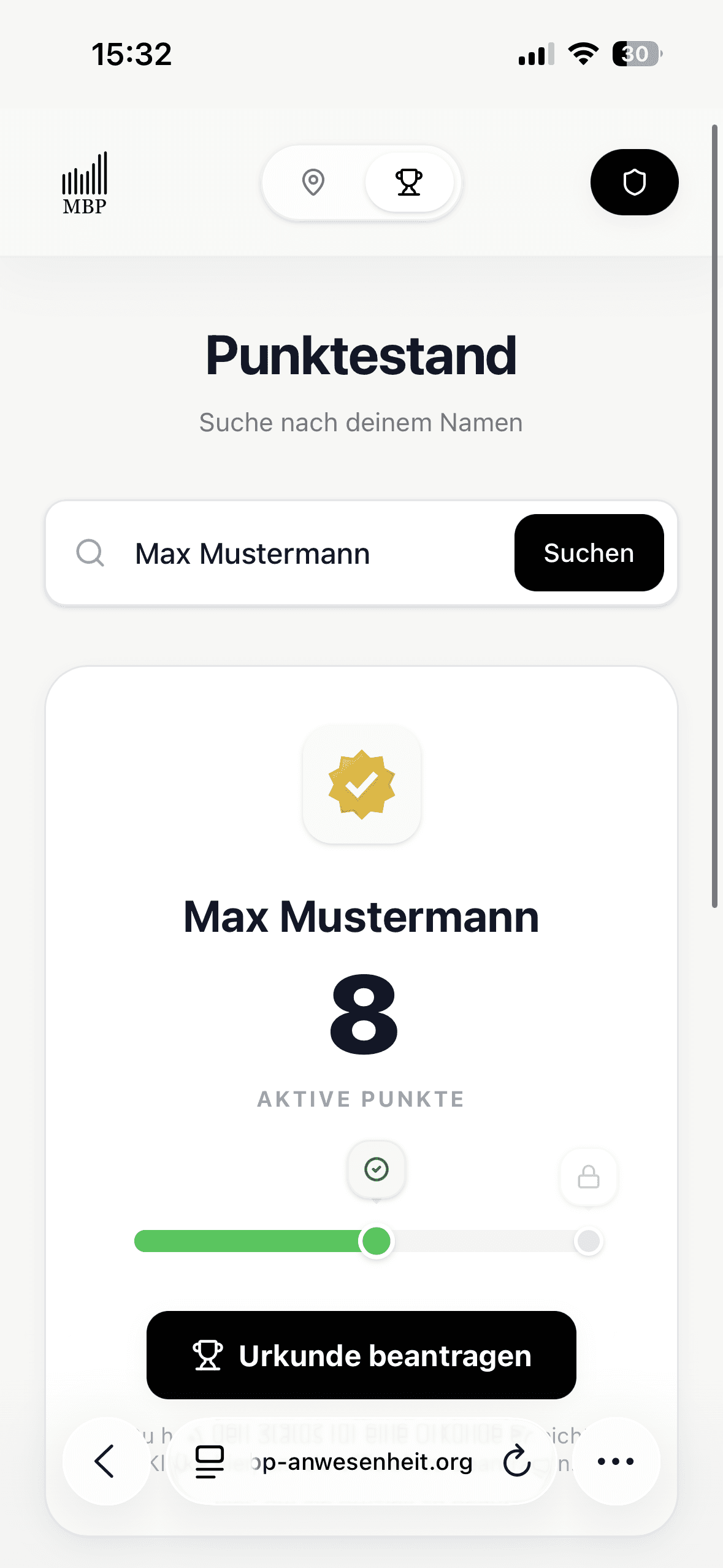Switch to the location pin tab
The width and height of the screenshot is (723, 1568).
pyautogui.click(x=313, y=182)
